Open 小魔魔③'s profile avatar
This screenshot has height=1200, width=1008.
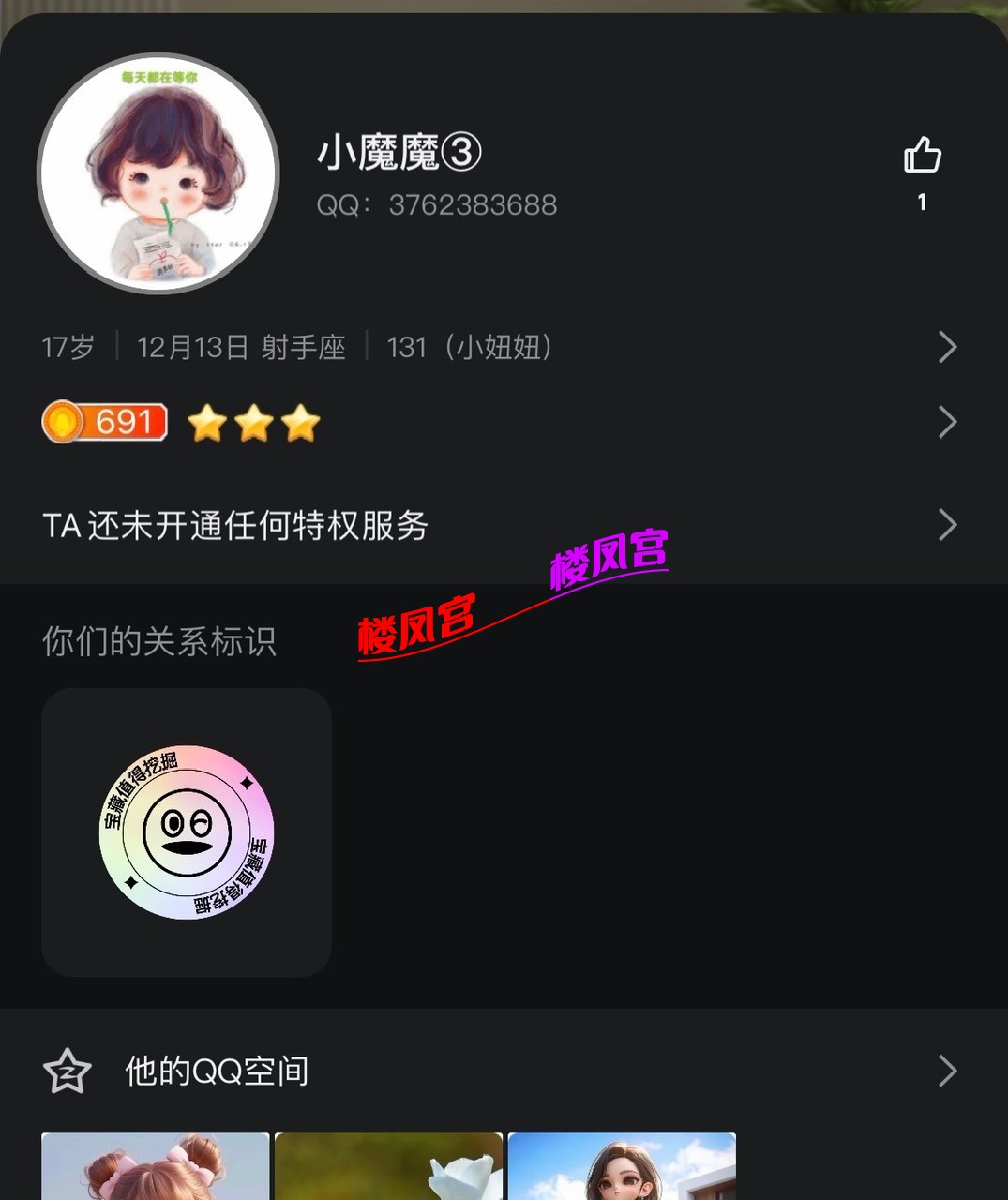(x=158, y=173)
